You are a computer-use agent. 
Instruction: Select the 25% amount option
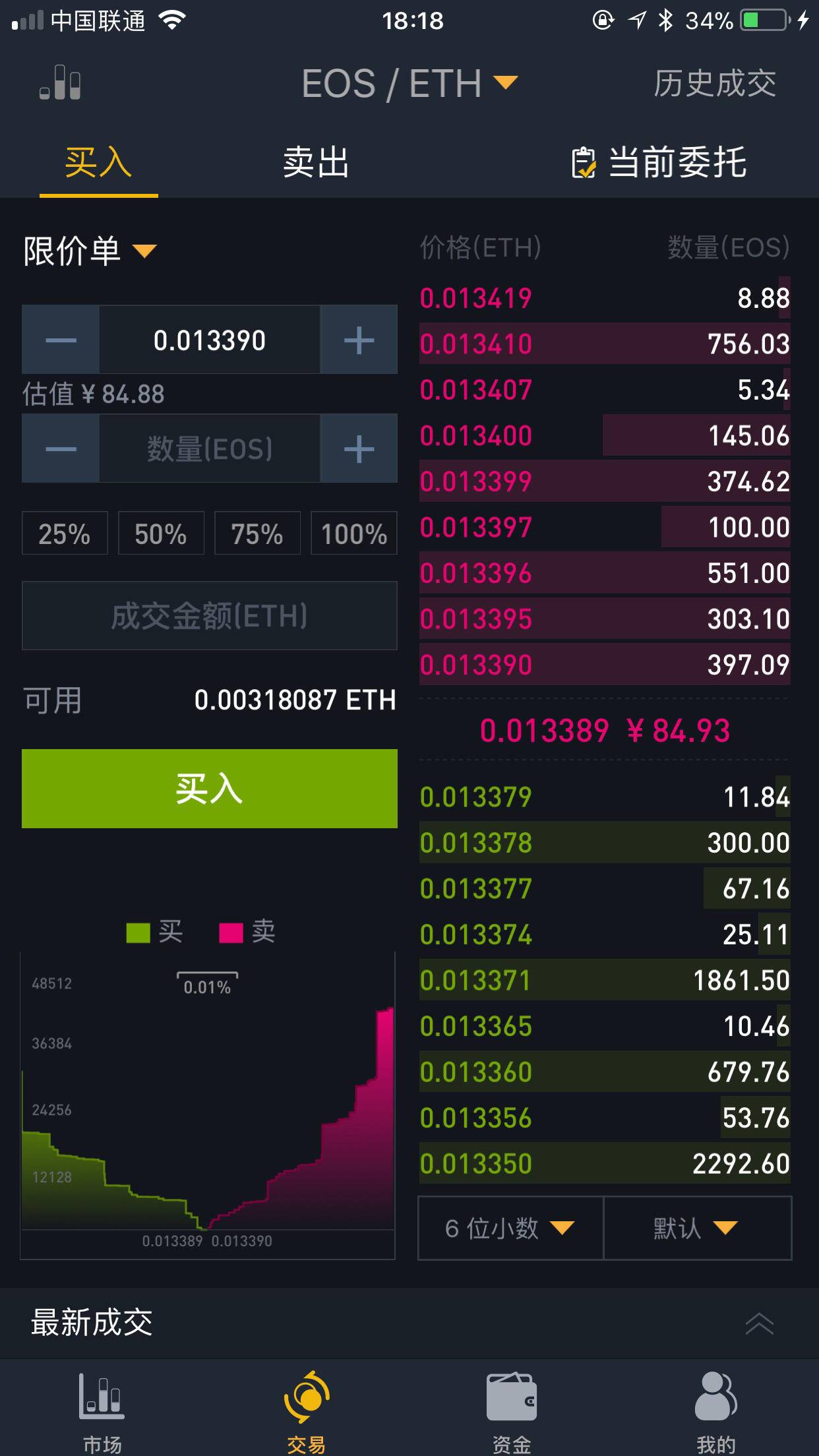[65, 533]
